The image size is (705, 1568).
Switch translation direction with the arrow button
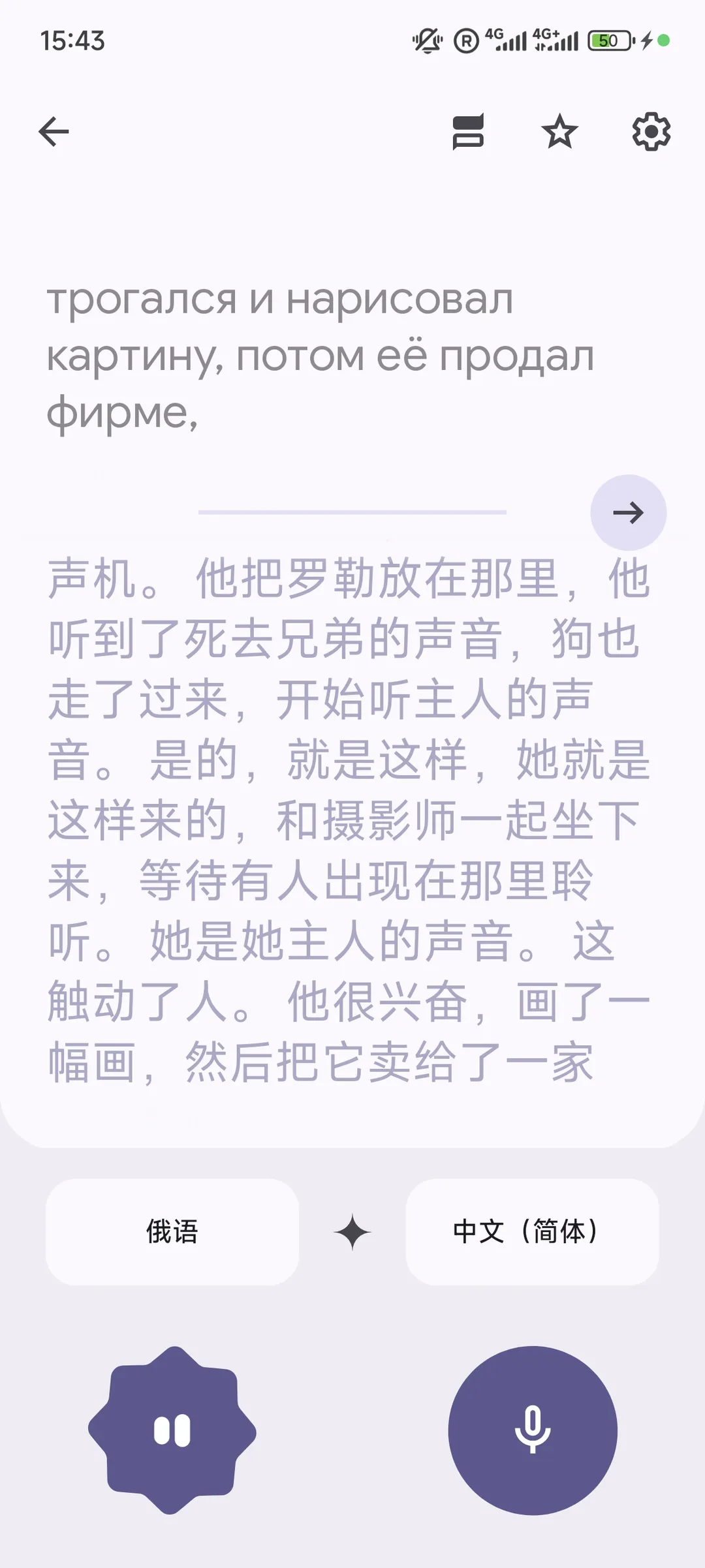click(628, 513)
